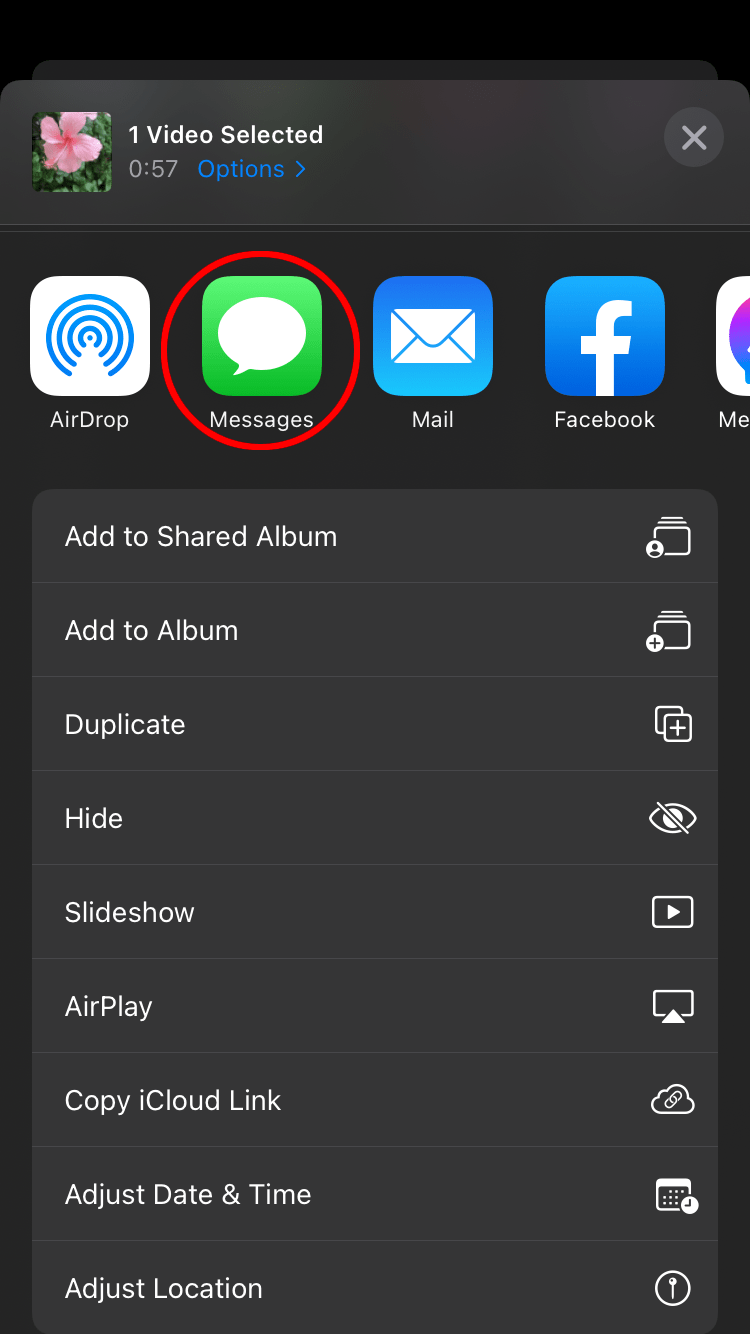Hide the selected video
The width and height of the screenshot is (750, 1334).
tap(375, 818)
